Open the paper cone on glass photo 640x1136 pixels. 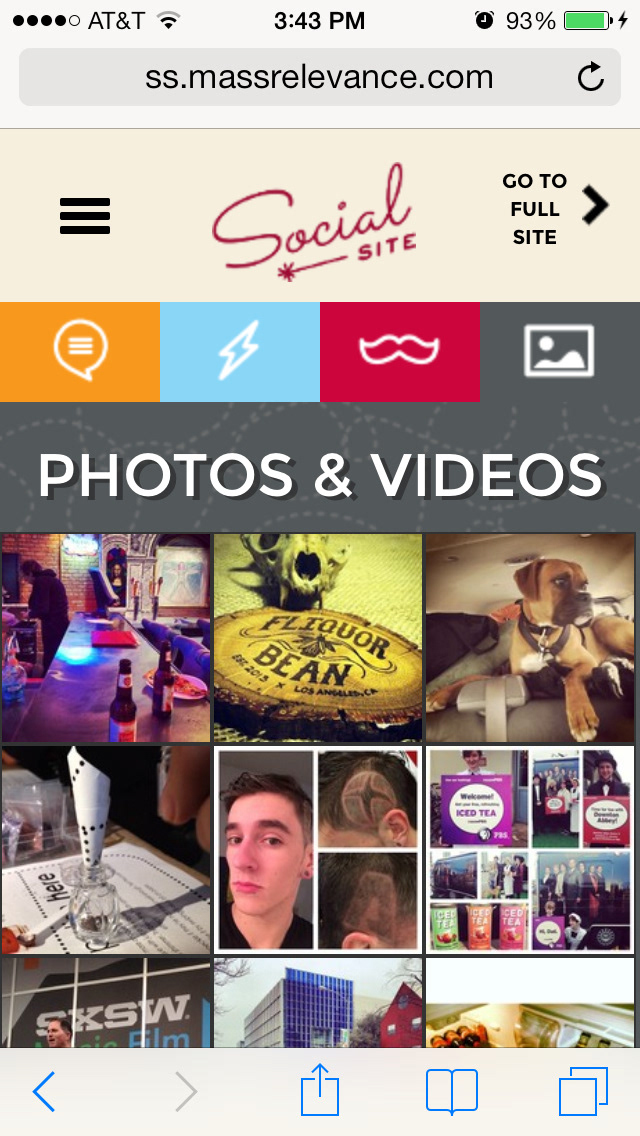click(106, 849)
